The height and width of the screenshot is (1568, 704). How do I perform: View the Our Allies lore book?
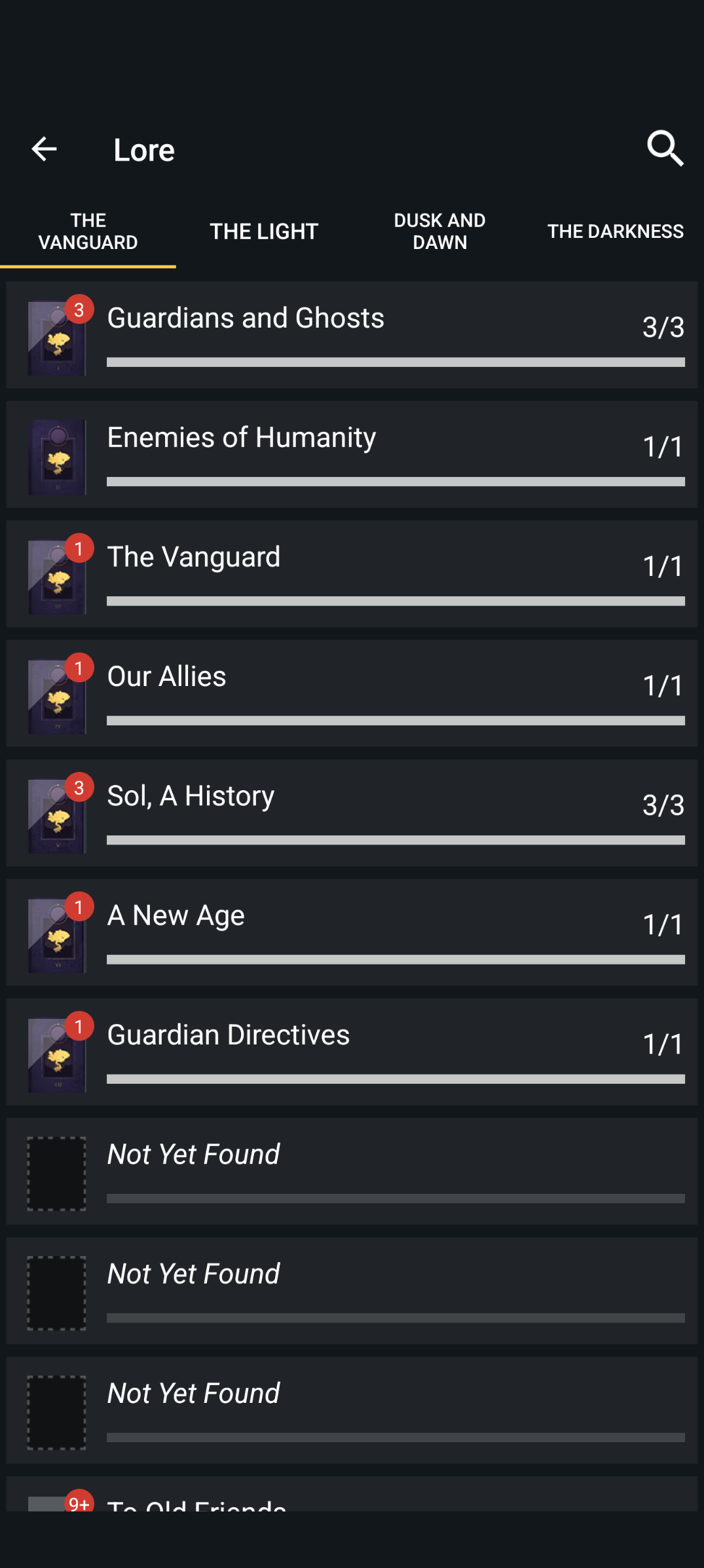352,693
